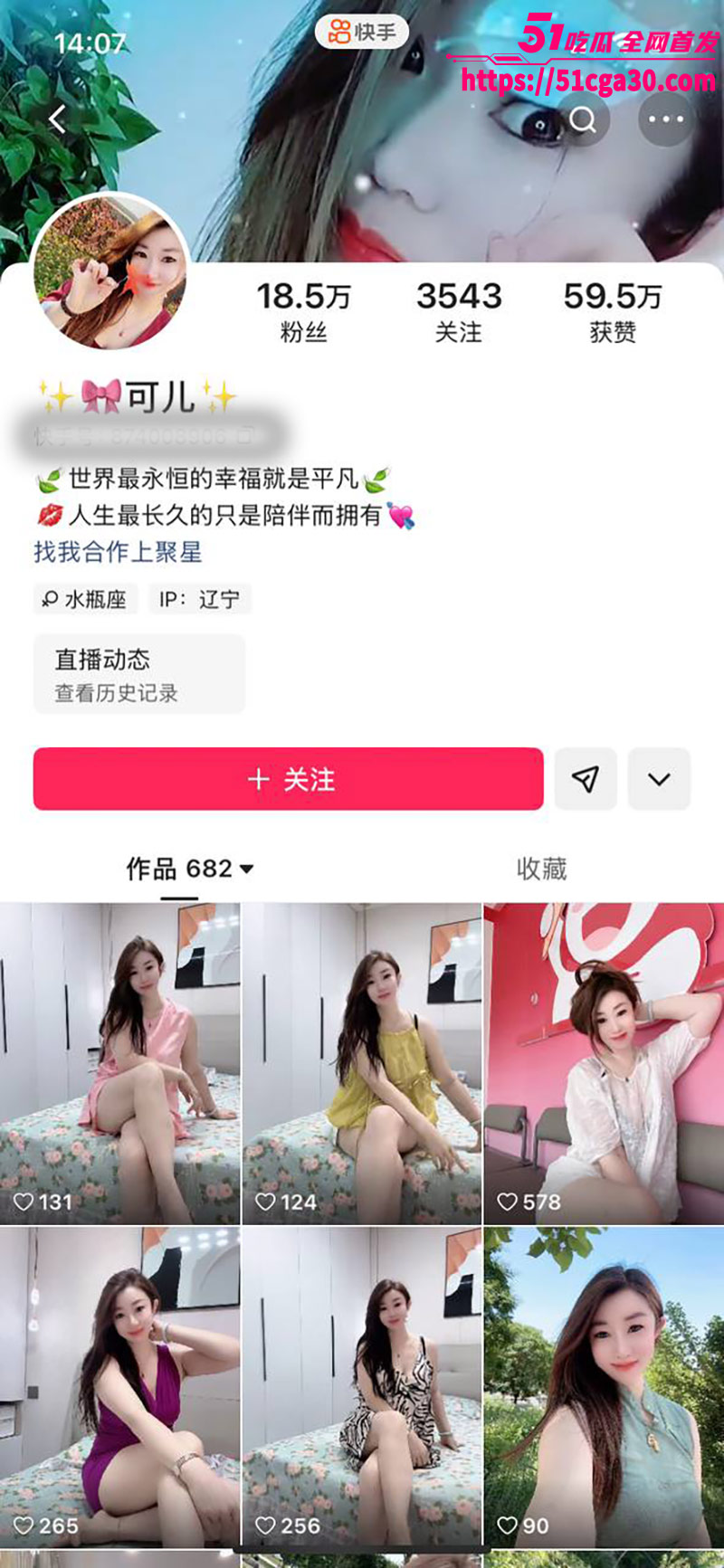Expand the chevron next to the follow button

(659, 779)
